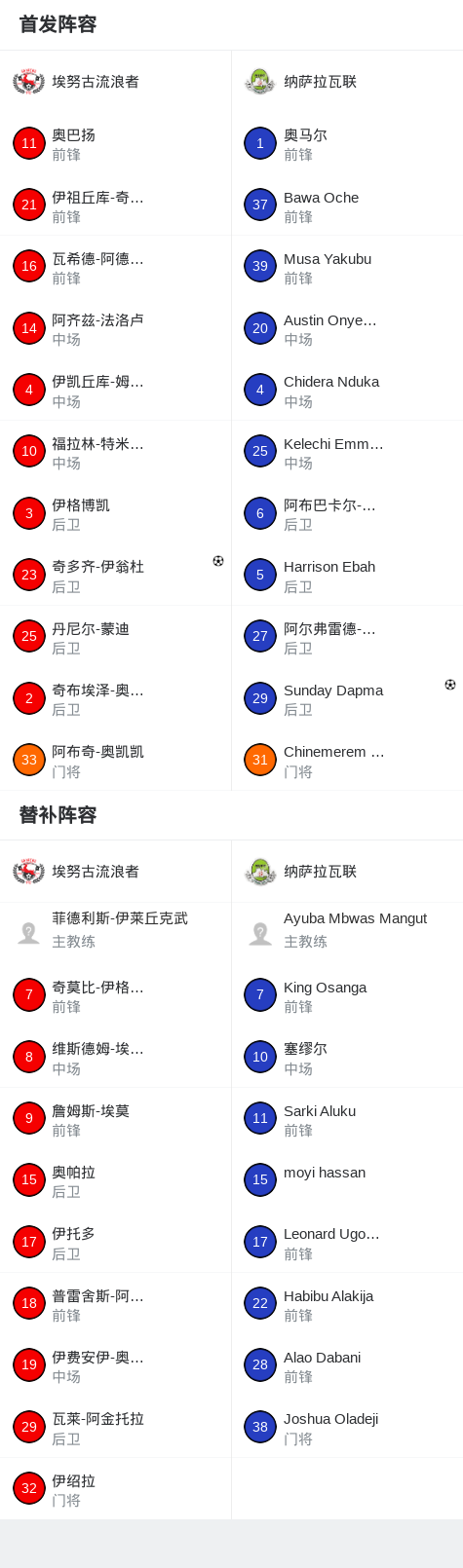
Task: View player Bawa Oche details
Action: (x=347, y=205)
